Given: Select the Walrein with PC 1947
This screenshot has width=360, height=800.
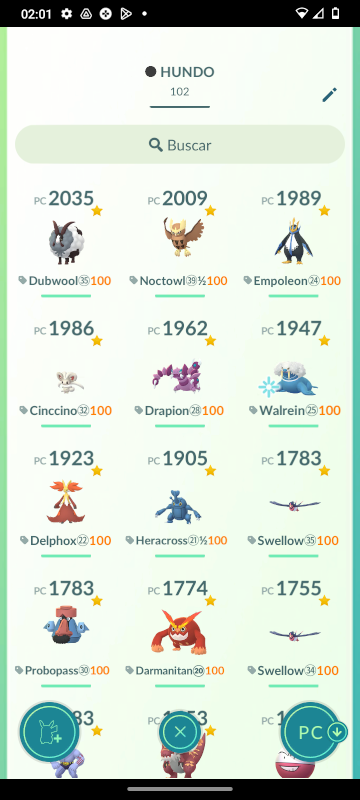Looking at the screenshot, I should [x=294, y=372].
